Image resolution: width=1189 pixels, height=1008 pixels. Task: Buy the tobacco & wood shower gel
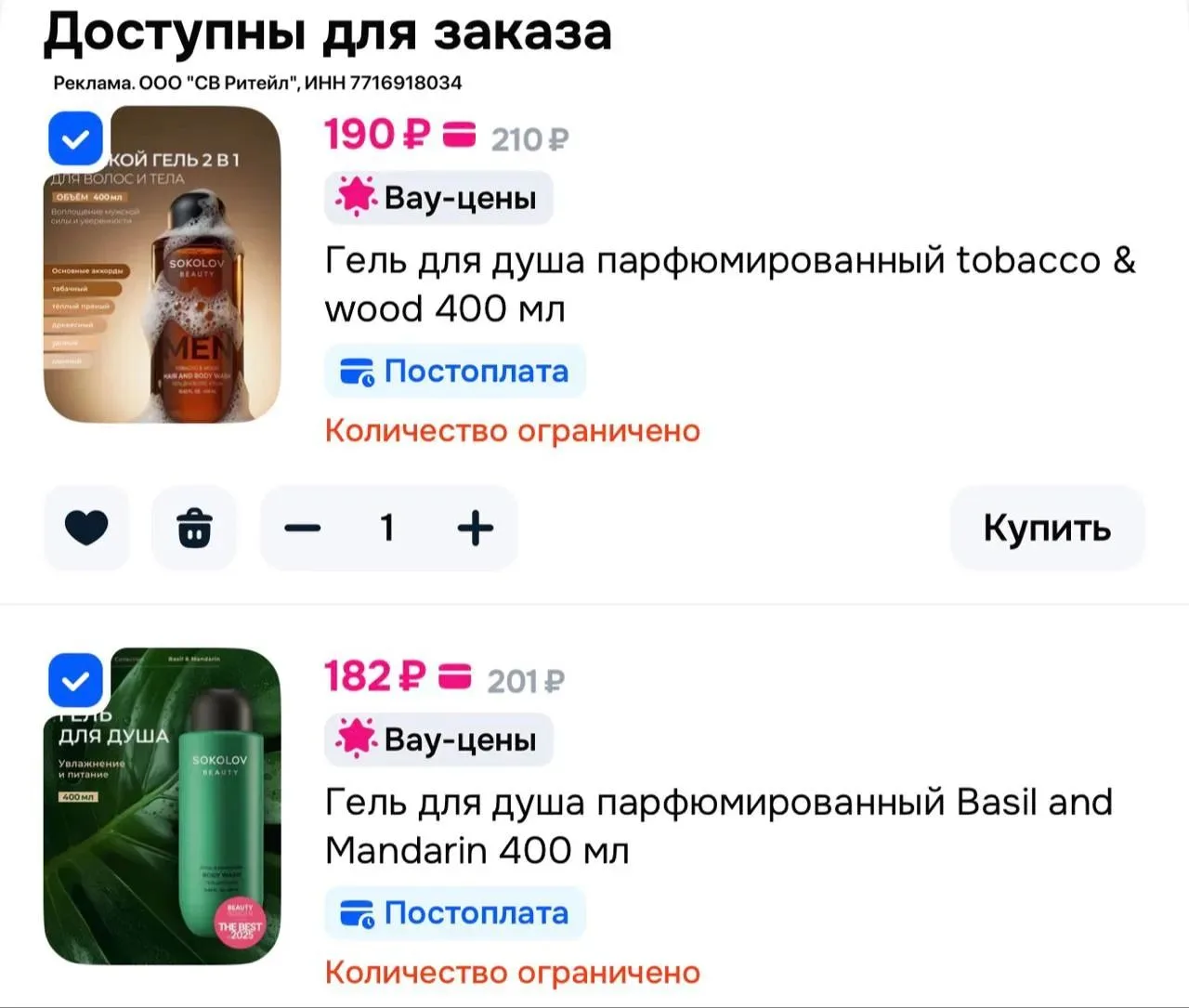click(1047, 528)
